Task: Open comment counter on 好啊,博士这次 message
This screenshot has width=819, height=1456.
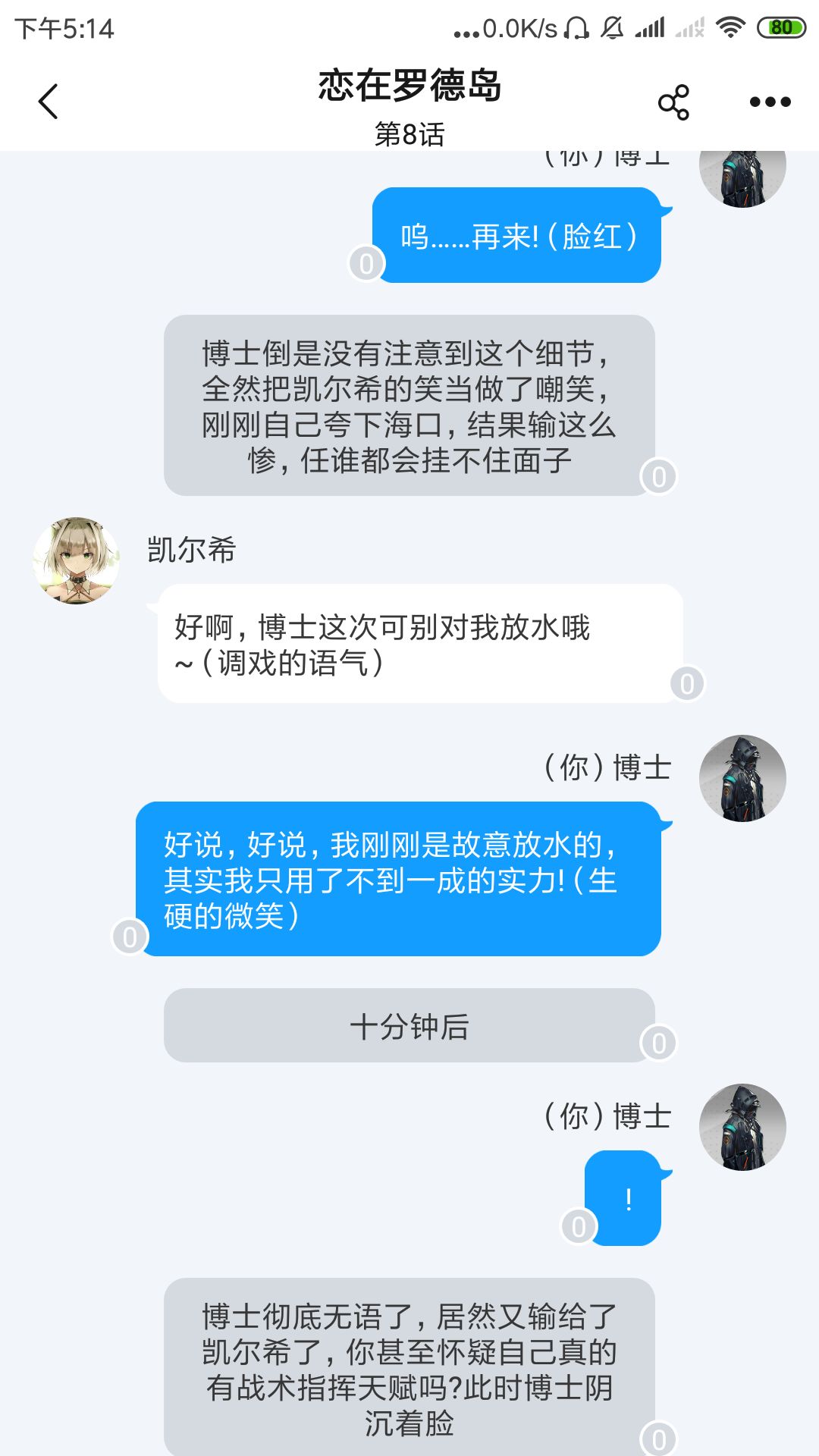Action: click(687, 684)
